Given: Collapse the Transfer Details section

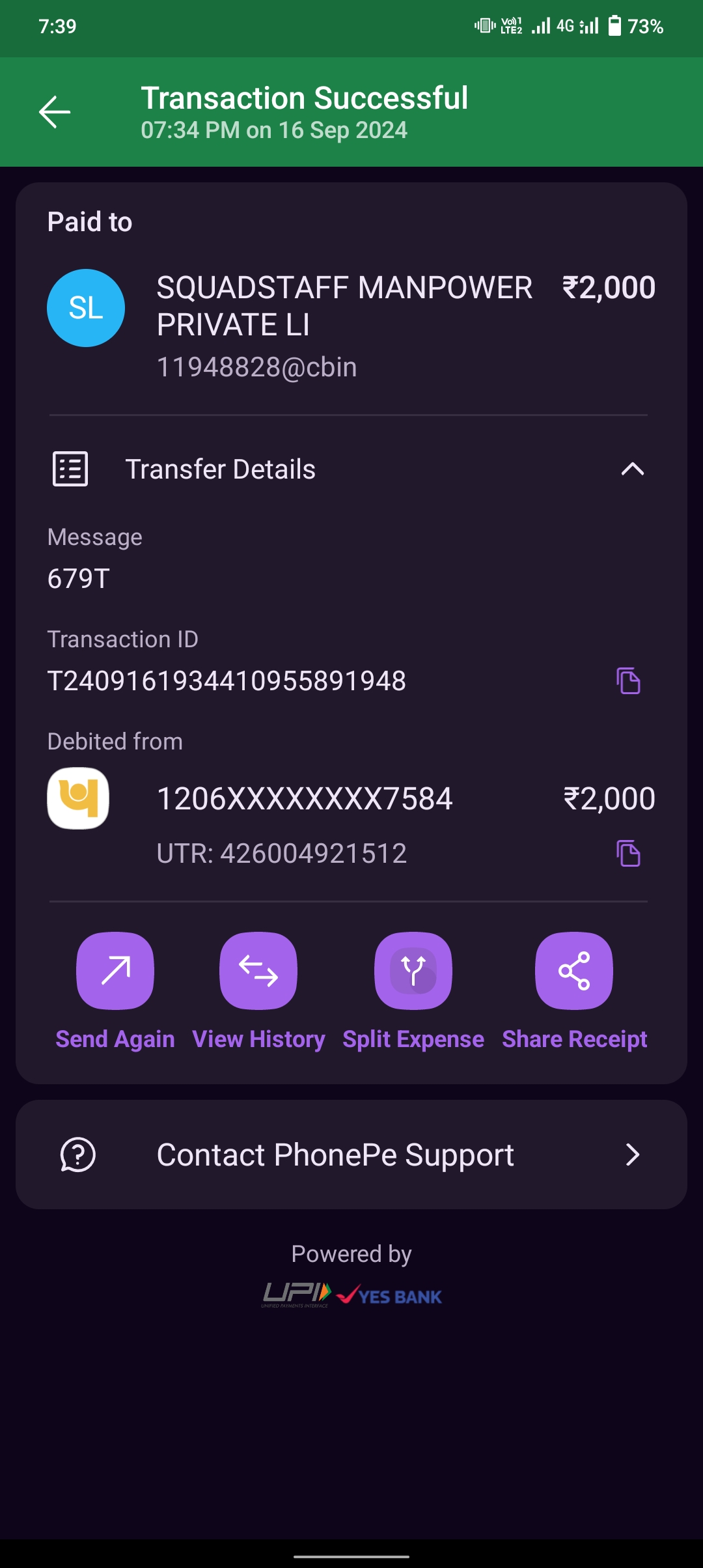Looking at the screenshot, I should pyautogui.click(x=632, y=469).
